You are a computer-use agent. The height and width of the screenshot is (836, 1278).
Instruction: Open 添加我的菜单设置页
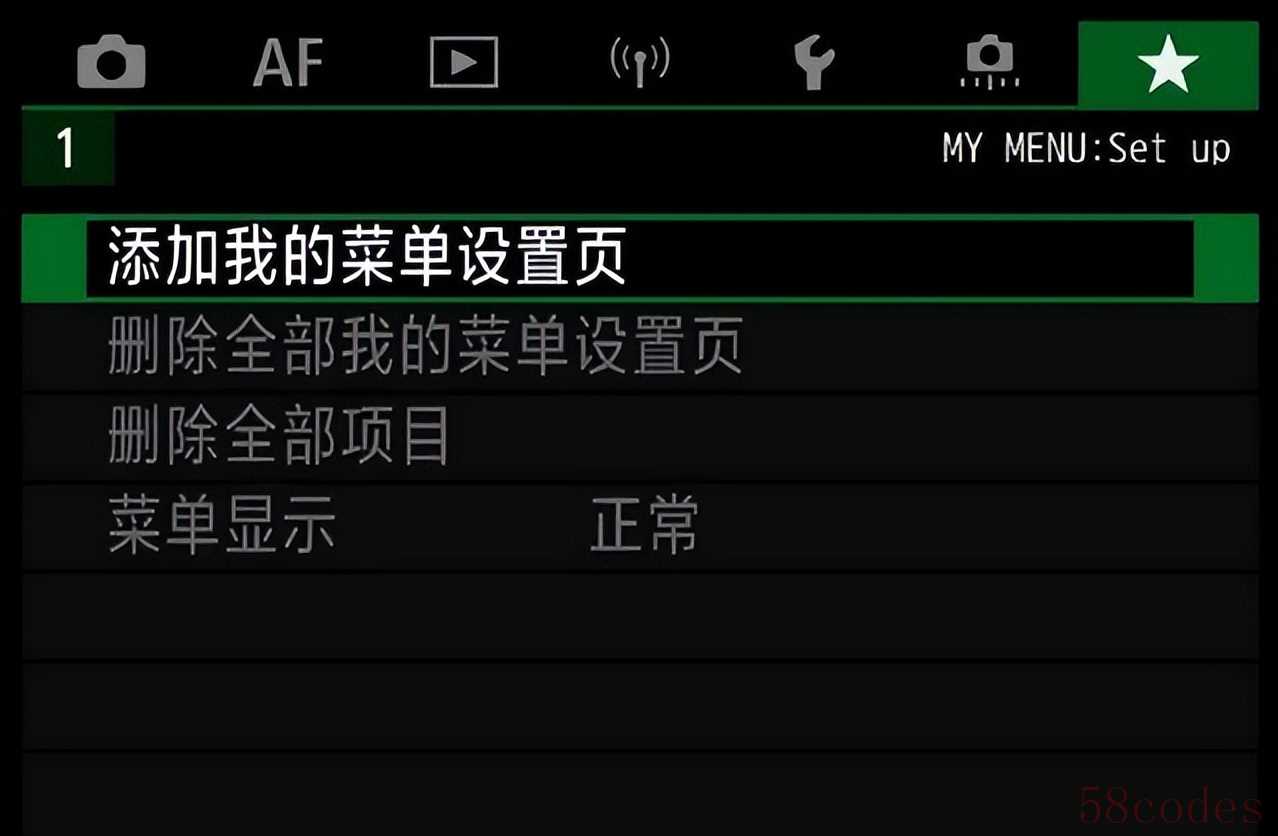point(639,258)
